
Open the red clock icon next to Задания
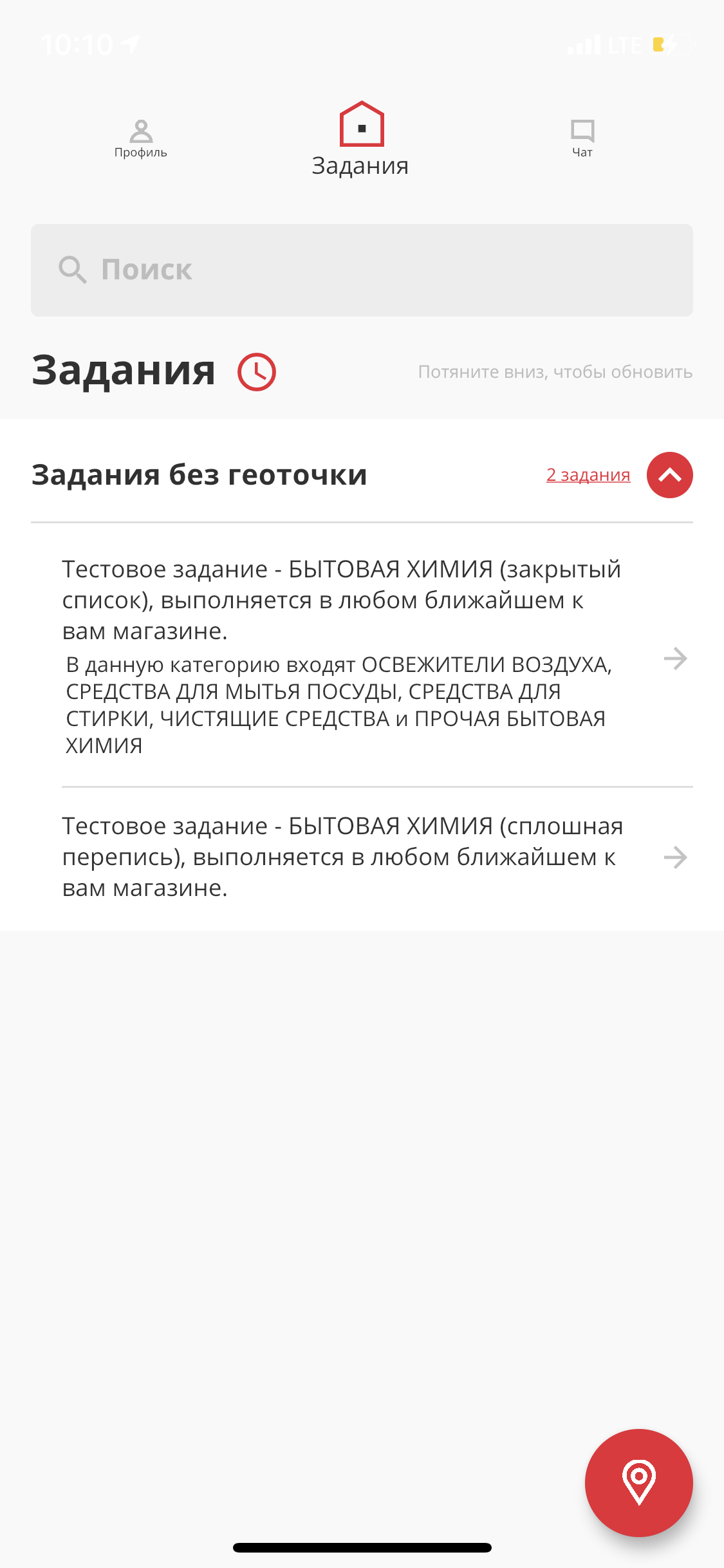257,372
